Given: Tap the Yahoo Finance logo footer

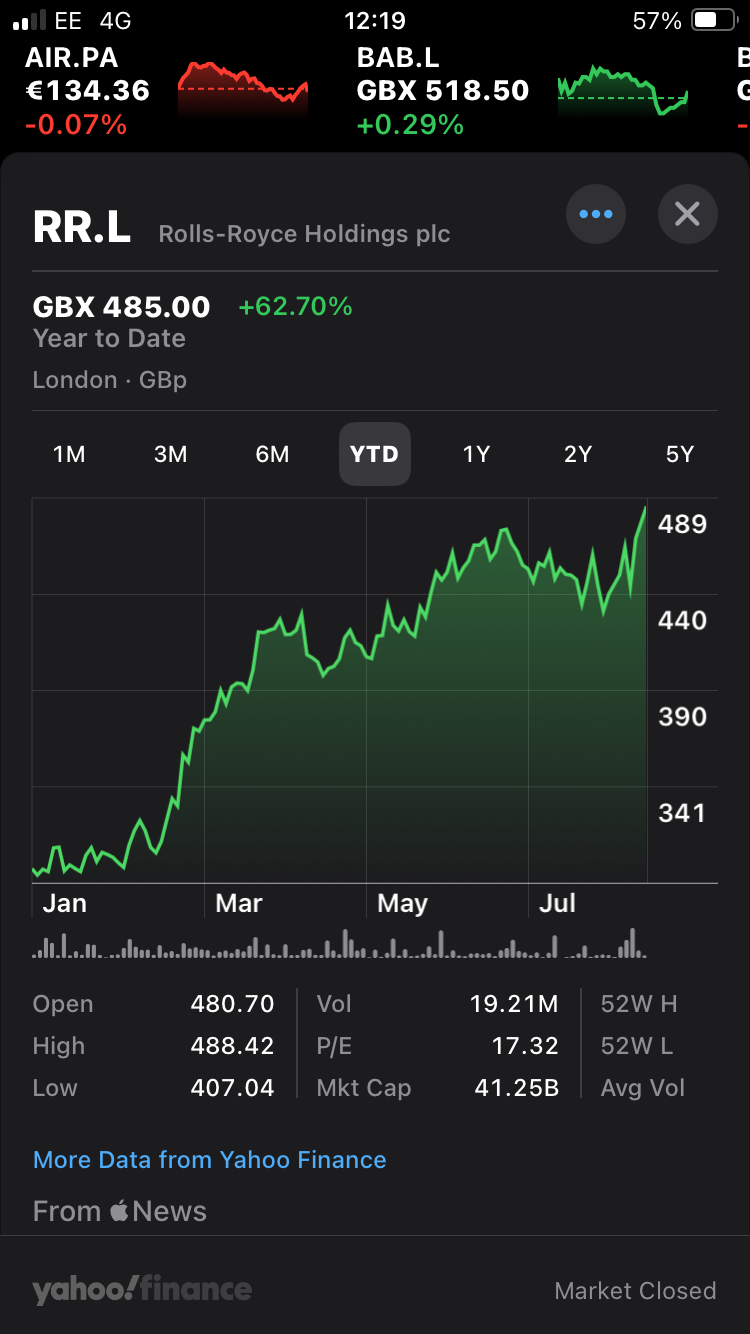Looking at the screenshot, I should coord(142,1290).
